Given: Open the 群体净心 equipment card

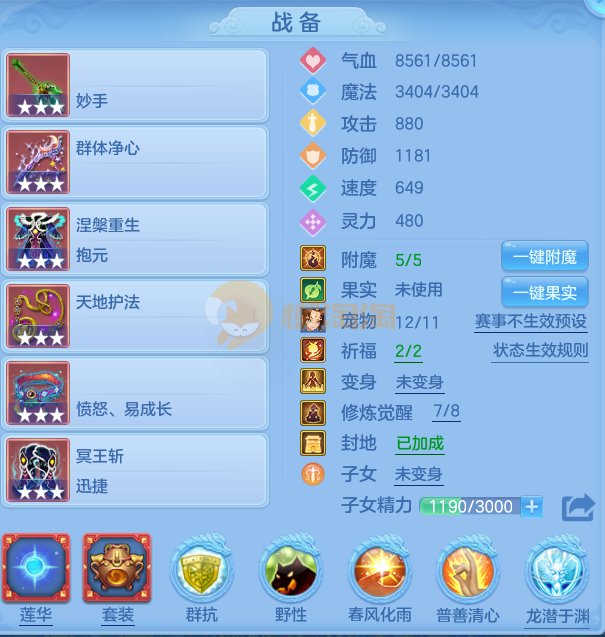Looking at the screenshot, I should point(136,162).
